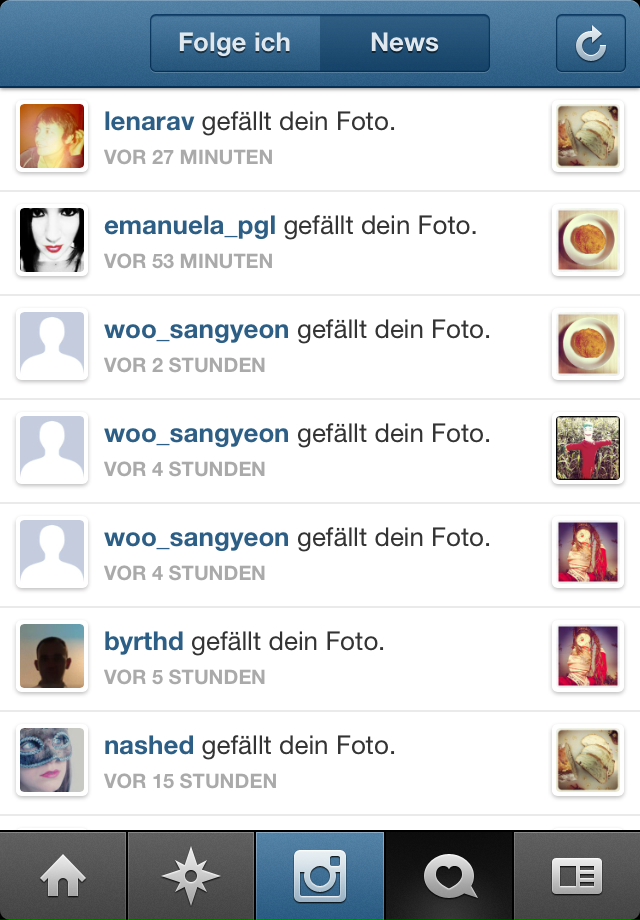This screenshot has width=640, height=920.
Task: Open lenarav's profile link
Action: pos(149,123)
